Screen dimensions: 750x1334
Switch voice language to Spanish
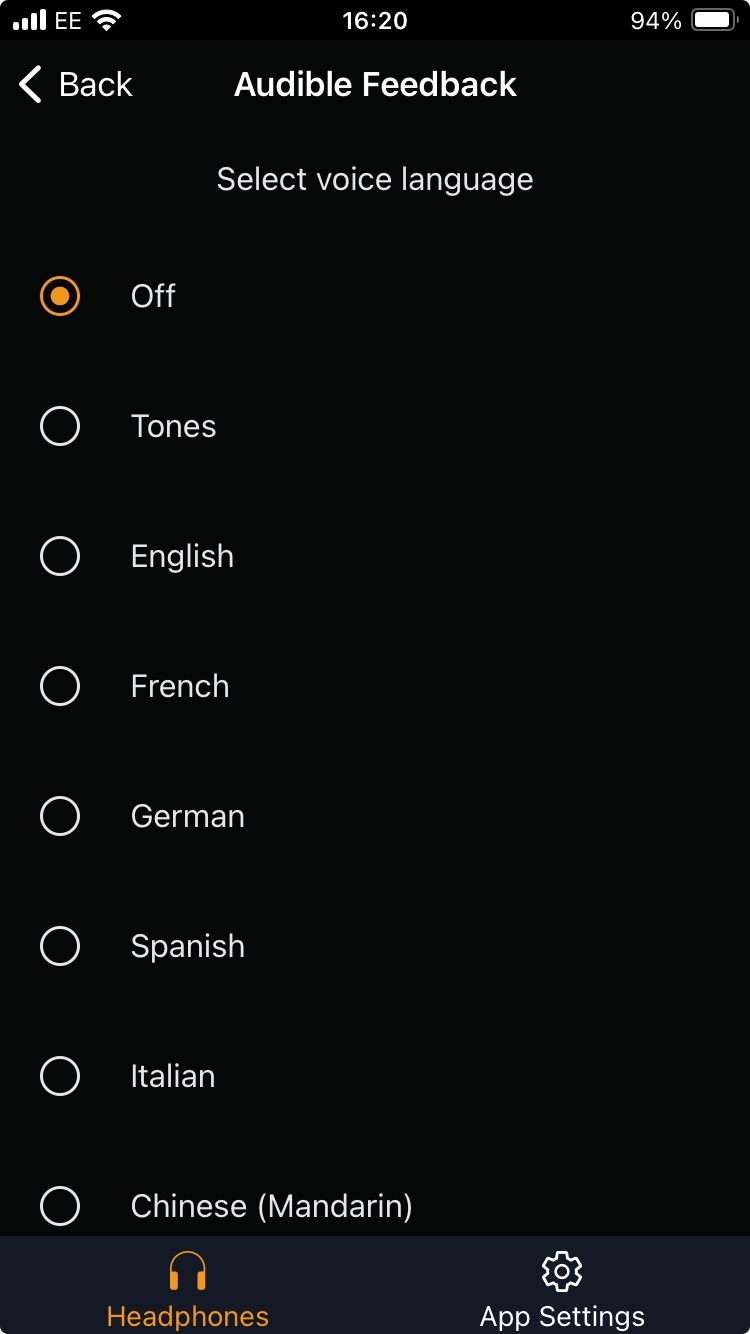(x=60, y=946)
